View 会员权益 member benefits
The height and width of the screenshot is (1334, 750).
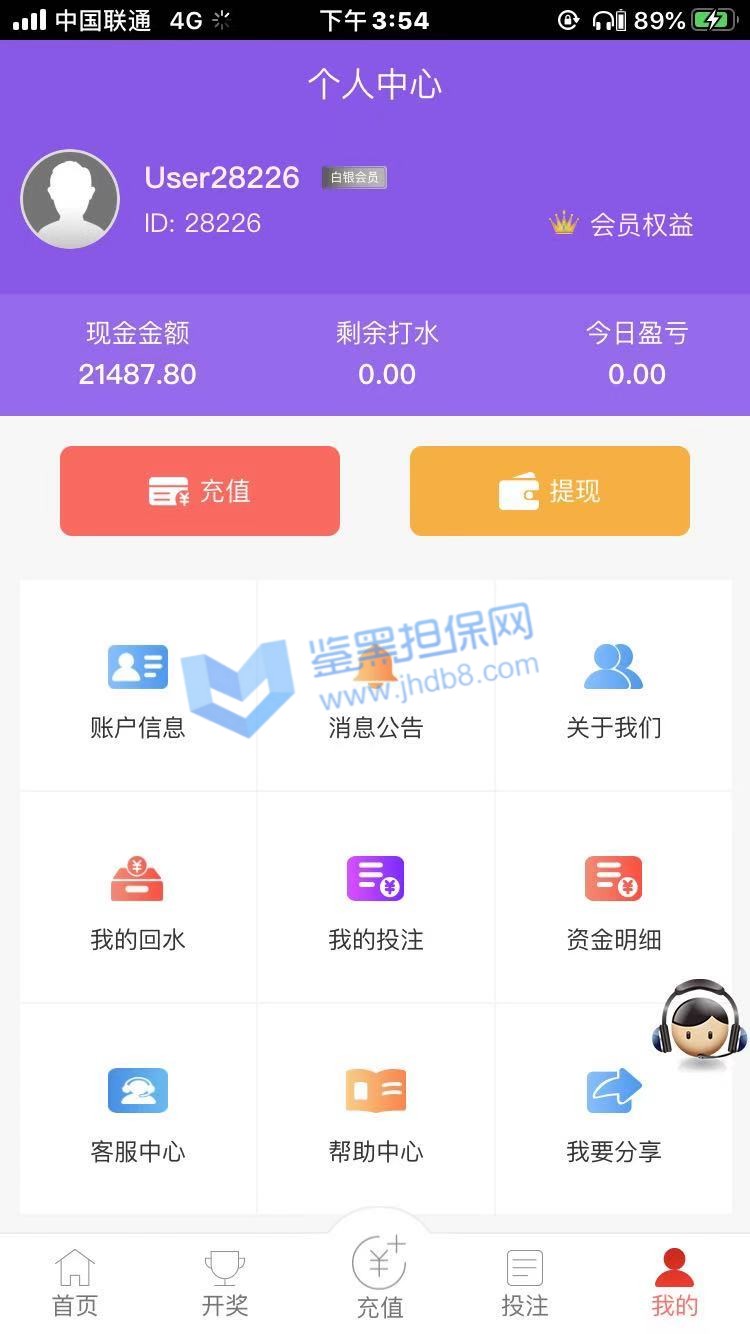pos(622,225)
